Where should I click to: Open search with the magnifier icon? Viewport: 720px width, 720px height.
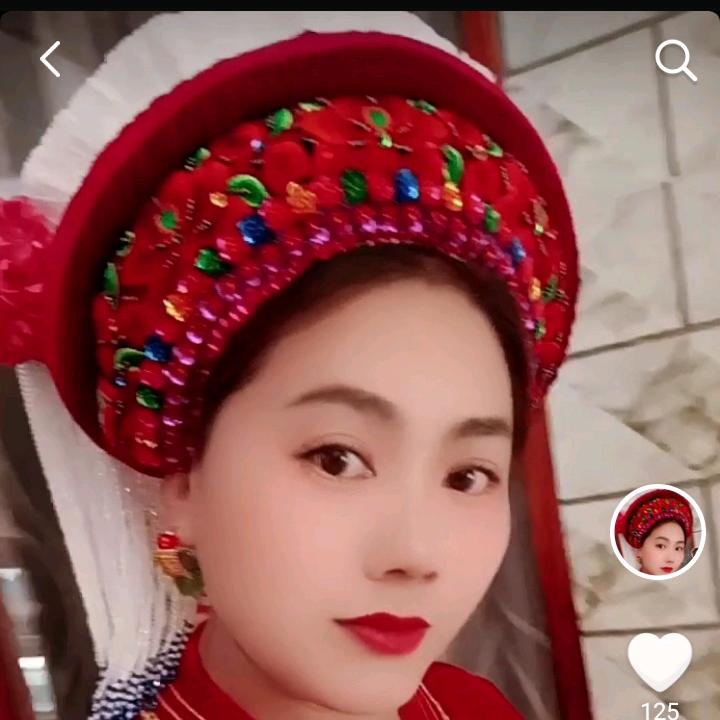675,61
